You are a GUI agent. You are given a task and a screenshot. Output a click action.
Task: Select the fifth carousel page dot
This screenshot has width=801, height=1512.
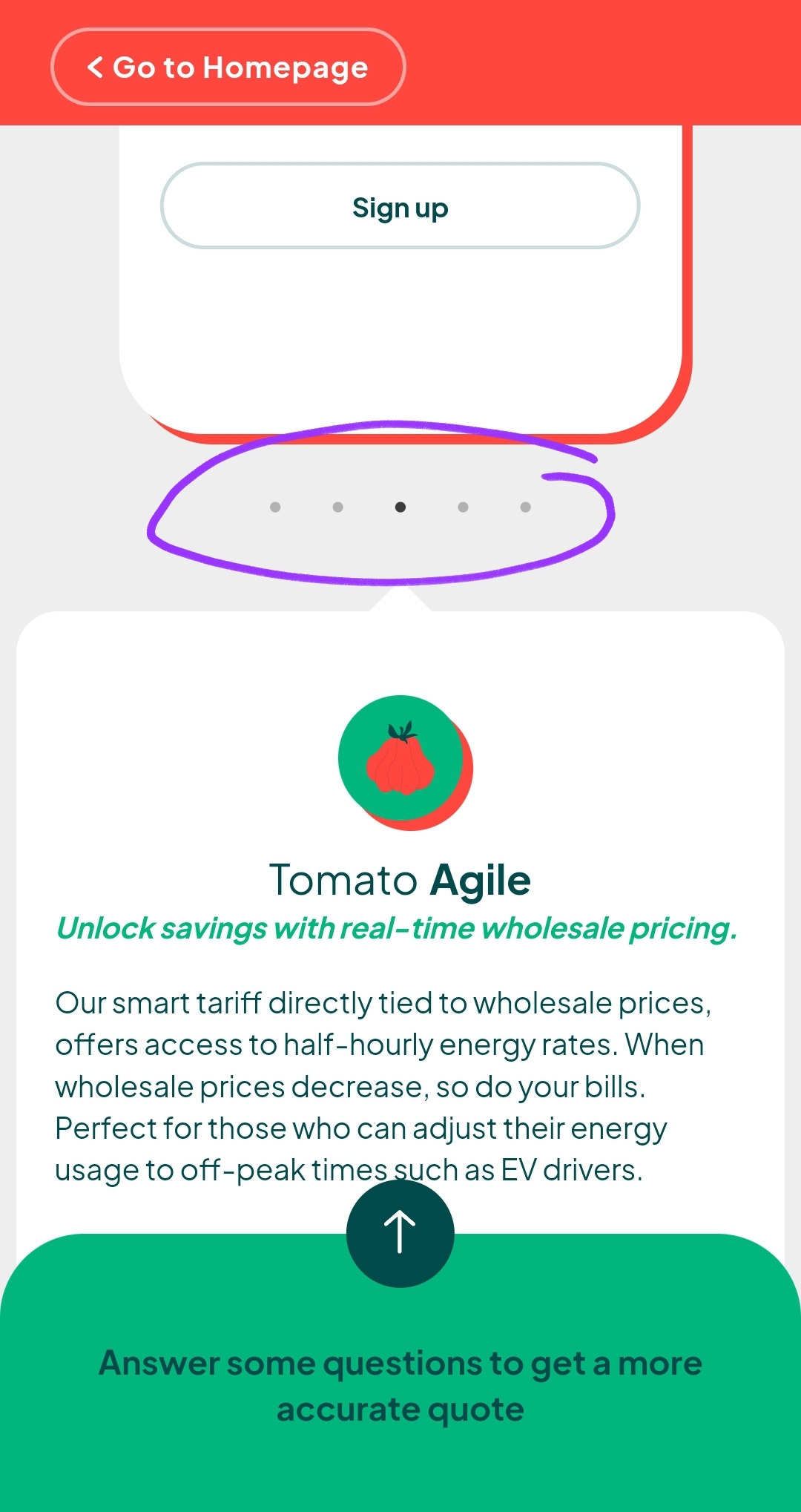[525, 507]
